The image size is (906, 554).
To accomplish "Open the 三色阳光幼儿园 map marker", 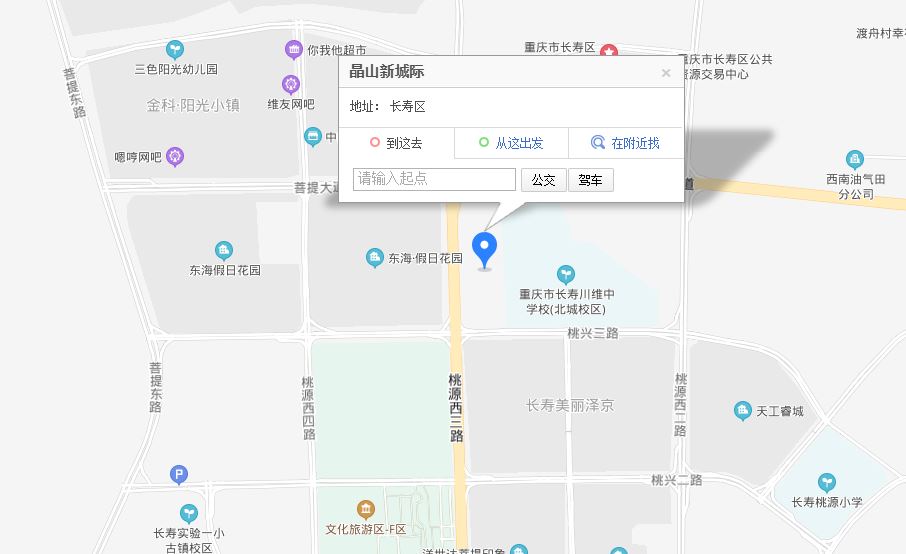I will (x=176, y=49).
